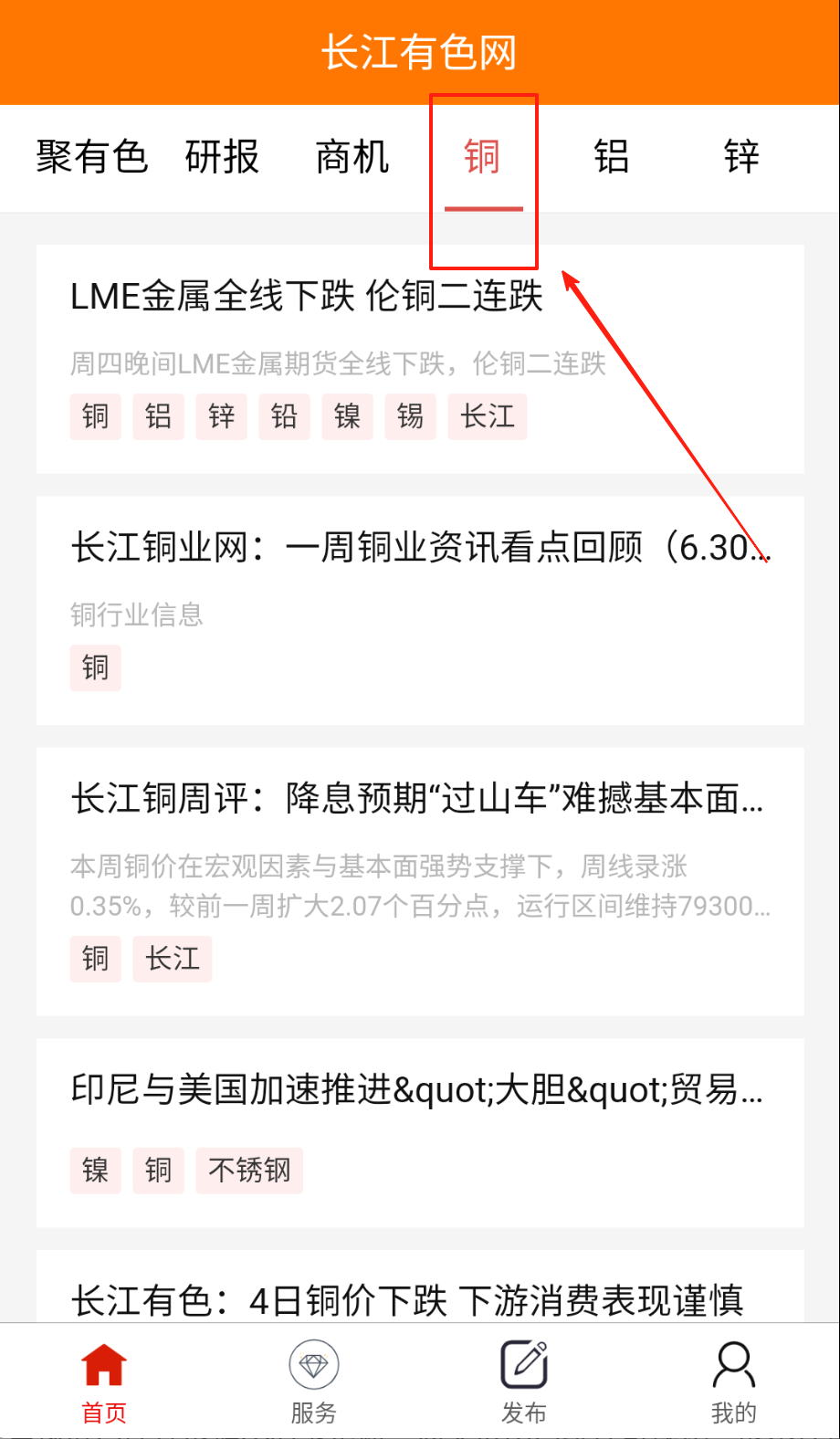The width and height of the screenshot is (840, 1439).
Task: Select the 锡 tag chip
Action: [x=410, y=417]
